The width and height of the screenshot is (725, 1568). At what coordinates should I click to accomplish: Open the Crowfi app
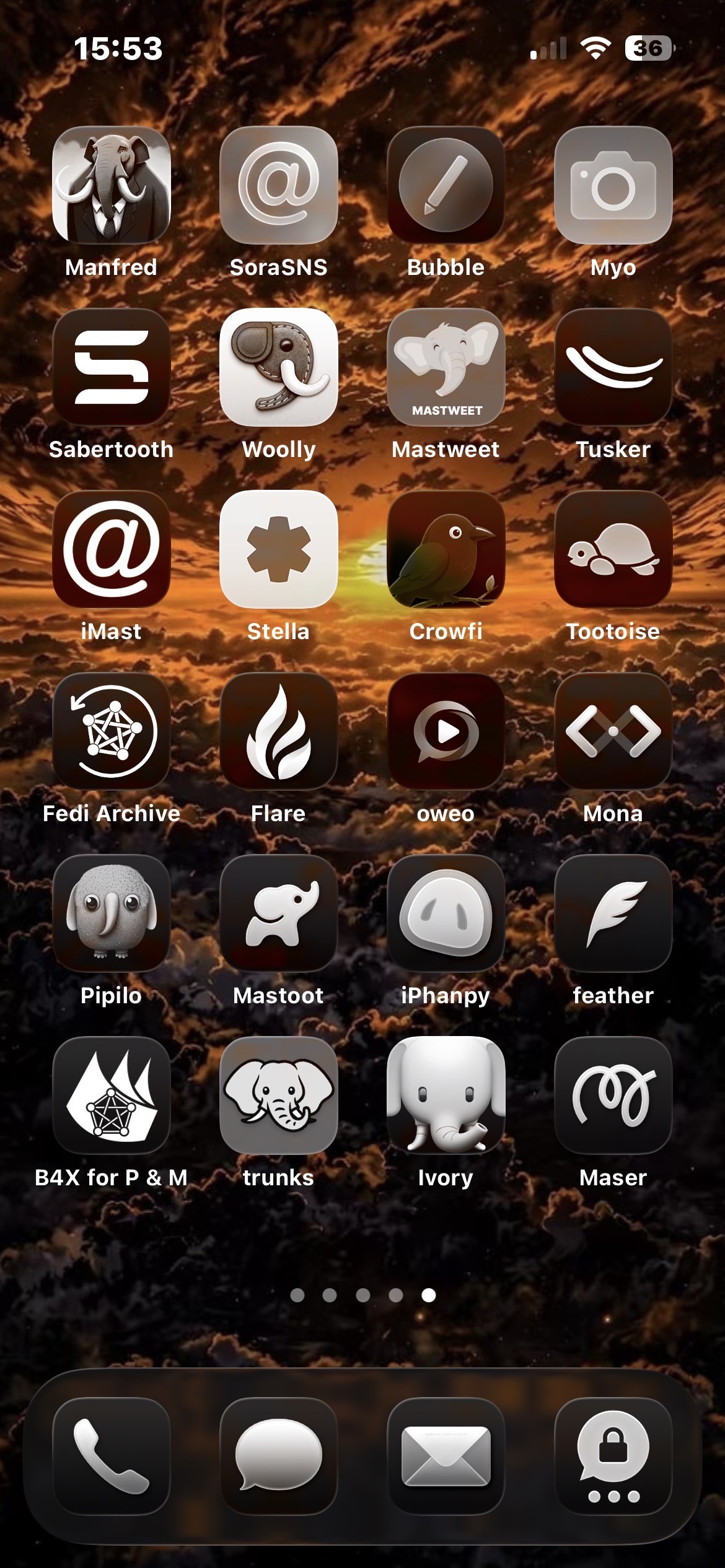(x=446, y=549)
